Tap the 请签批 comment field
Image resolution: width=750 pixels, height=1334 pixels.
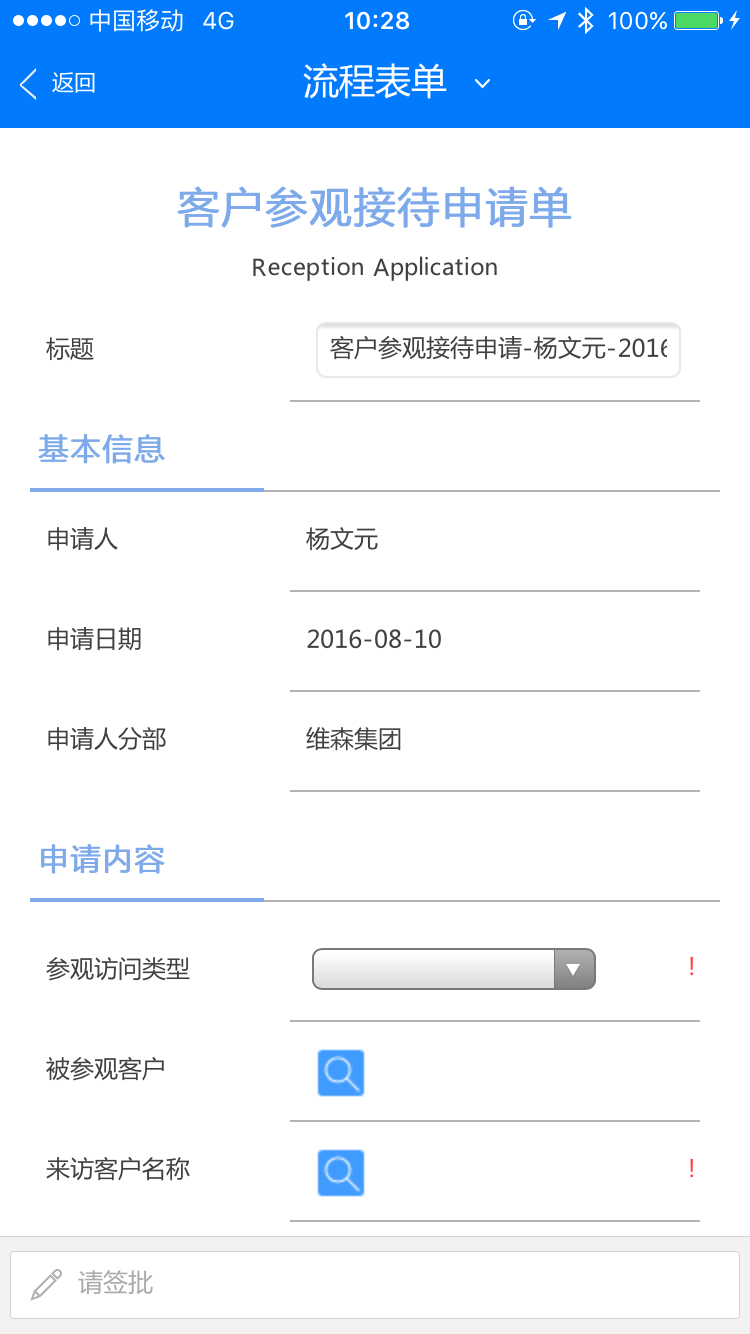[375, 1284]
